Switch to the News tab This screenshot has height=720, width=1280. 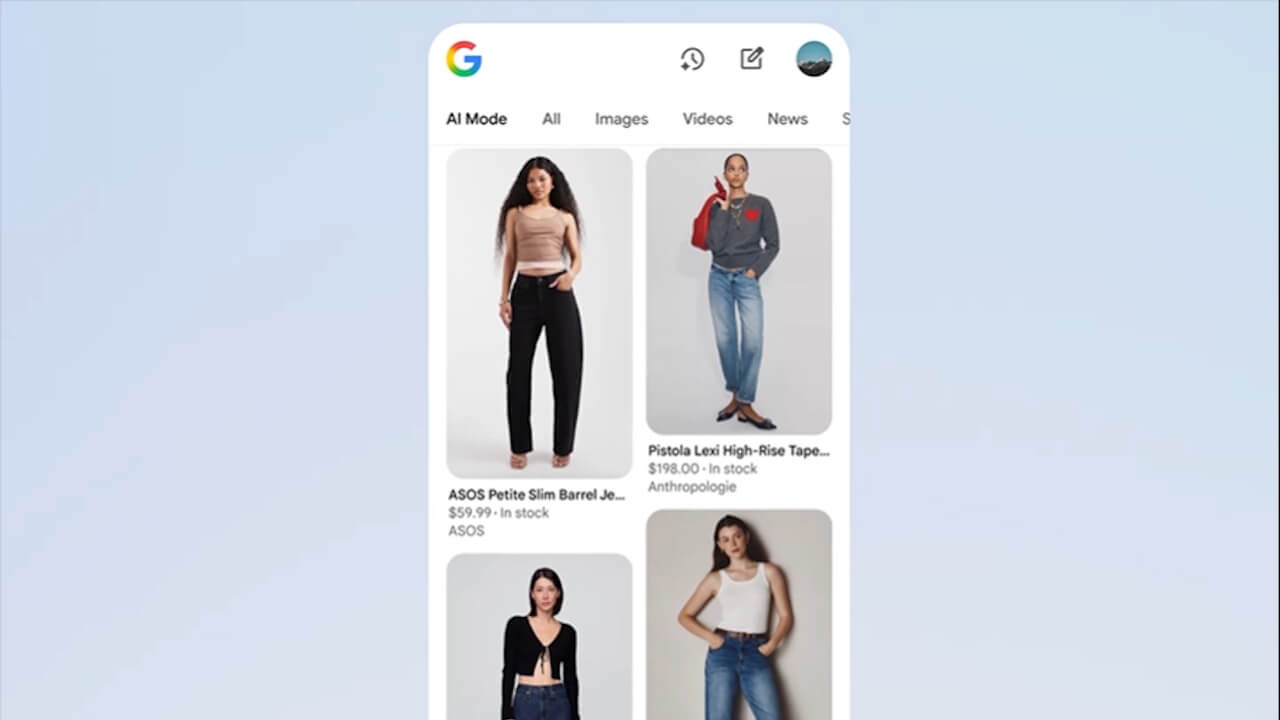(x=787, y=119)
